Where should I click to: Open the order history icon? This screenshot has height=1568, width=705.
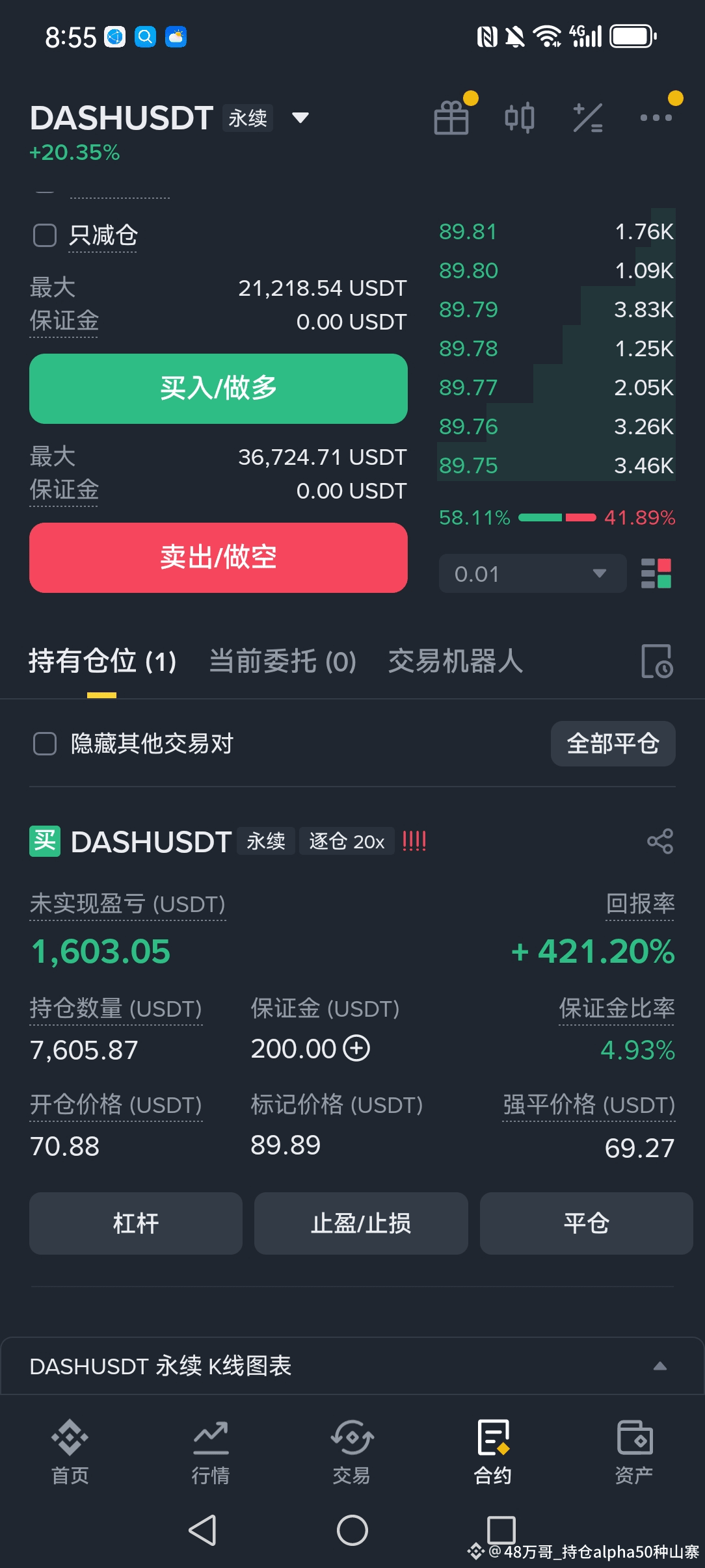coord(656,662)
